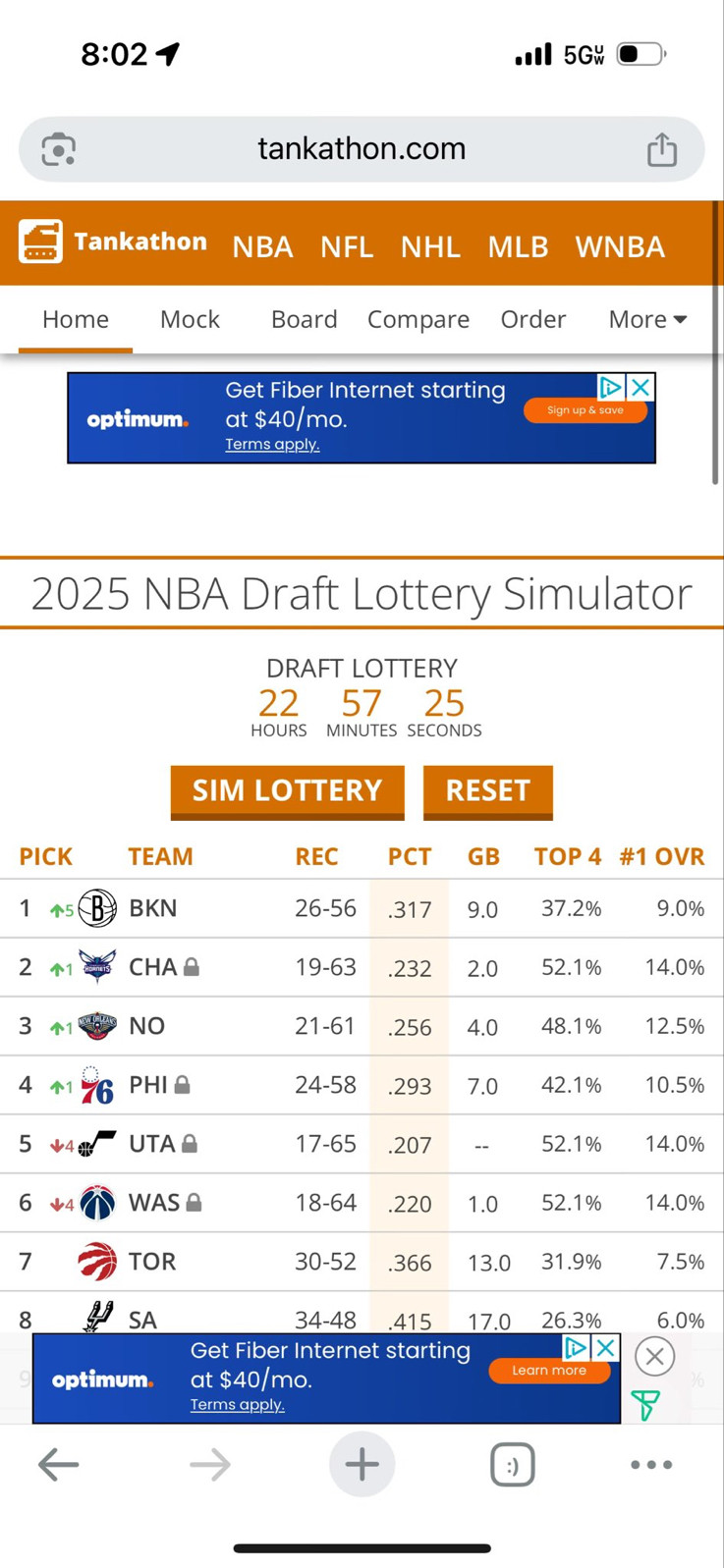Image resolution: width=724 pixels, height=1568 pixels.
Task: Switch to the NFL section
Action: click(x=347, y=246)
